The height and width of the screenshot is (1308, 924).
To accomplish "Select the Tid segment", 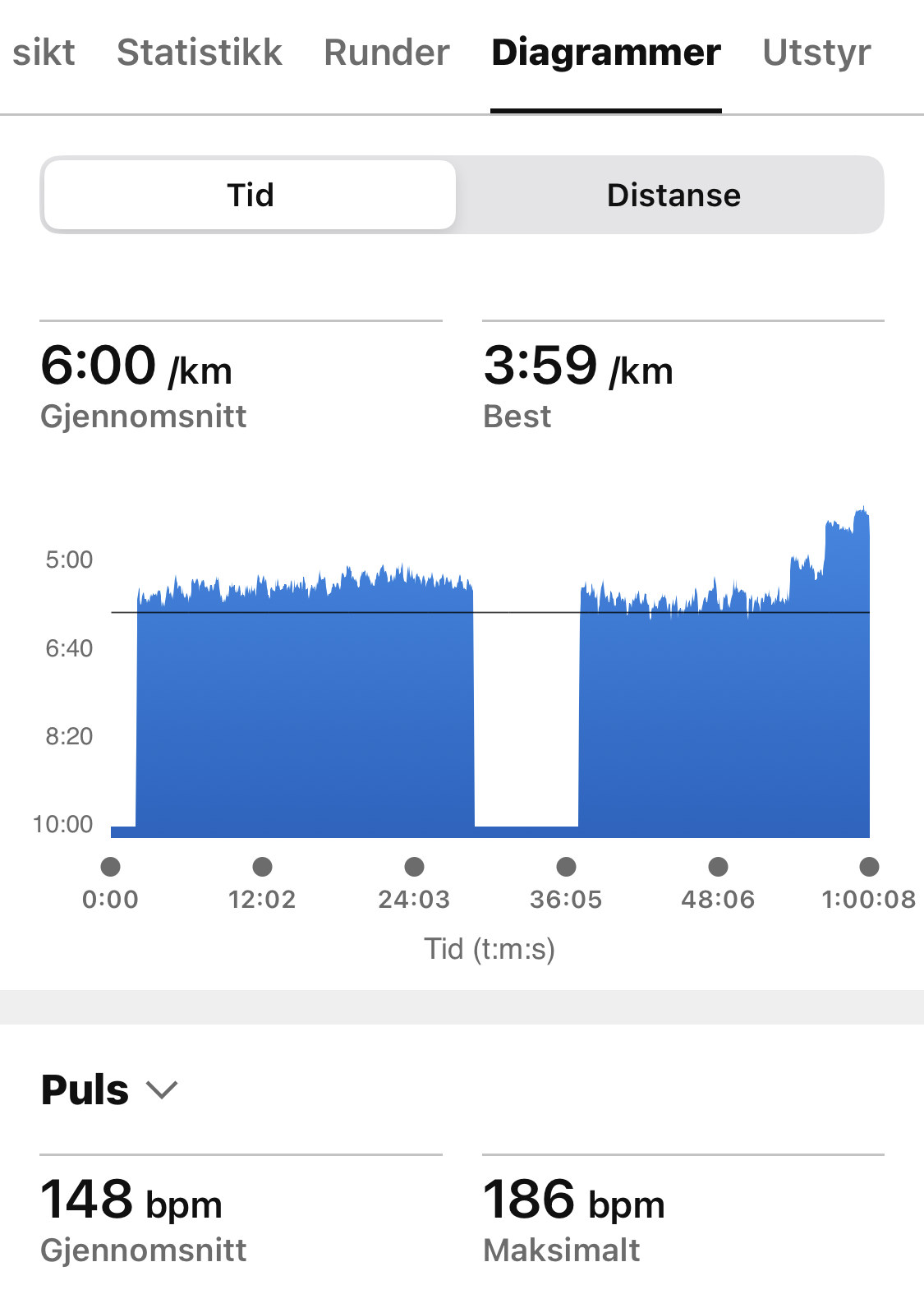I will [x=250, y=195].
